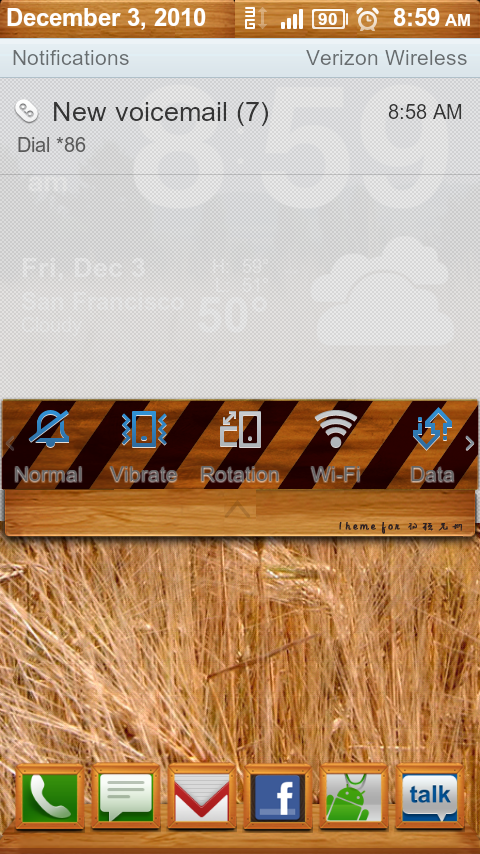The image size is (480, 854).
Task: Open the Messaging app
Action: pos(126,796)
